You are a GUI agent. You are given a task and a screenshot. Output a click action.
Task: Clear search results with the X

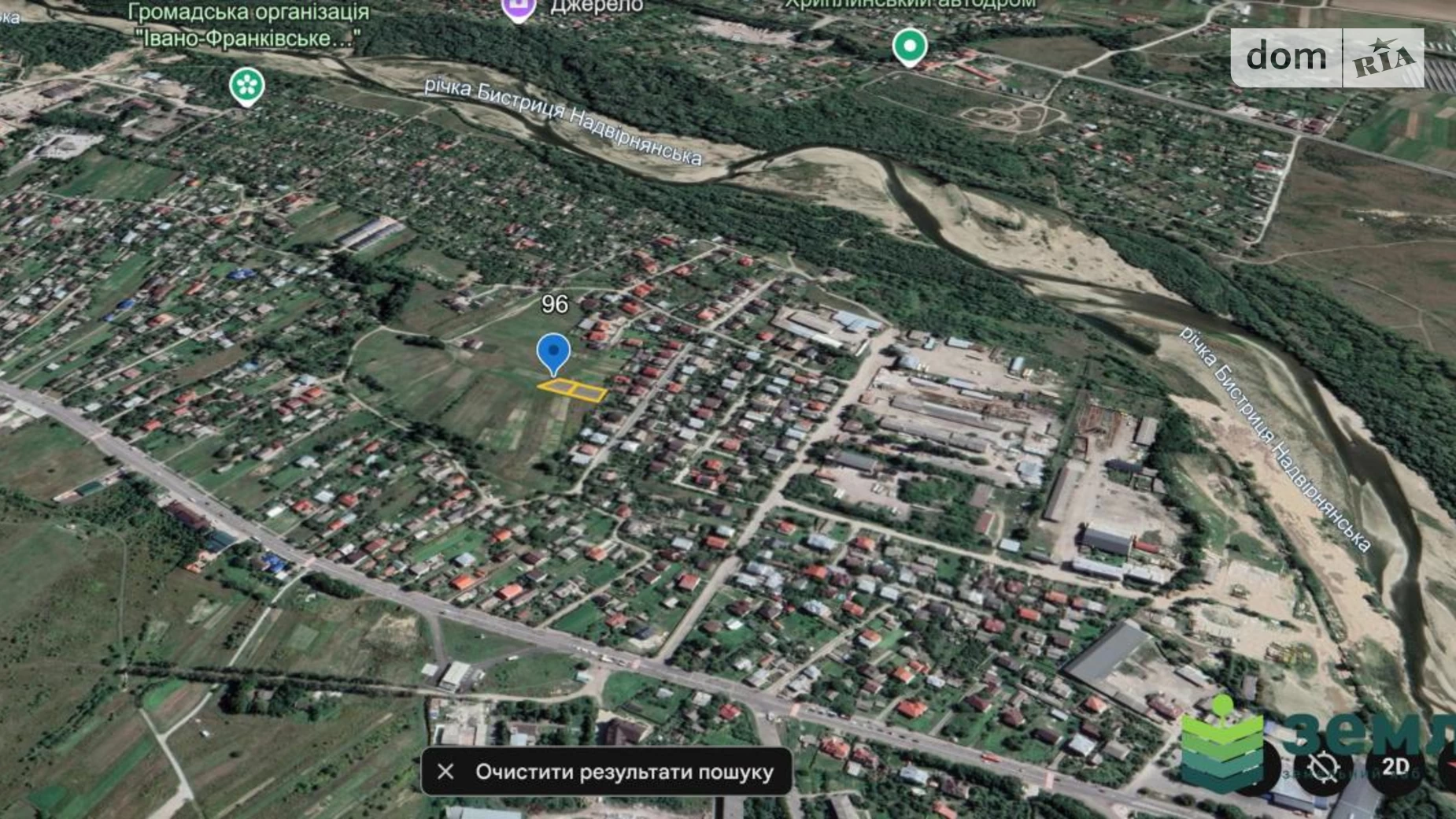pos(445,772)
